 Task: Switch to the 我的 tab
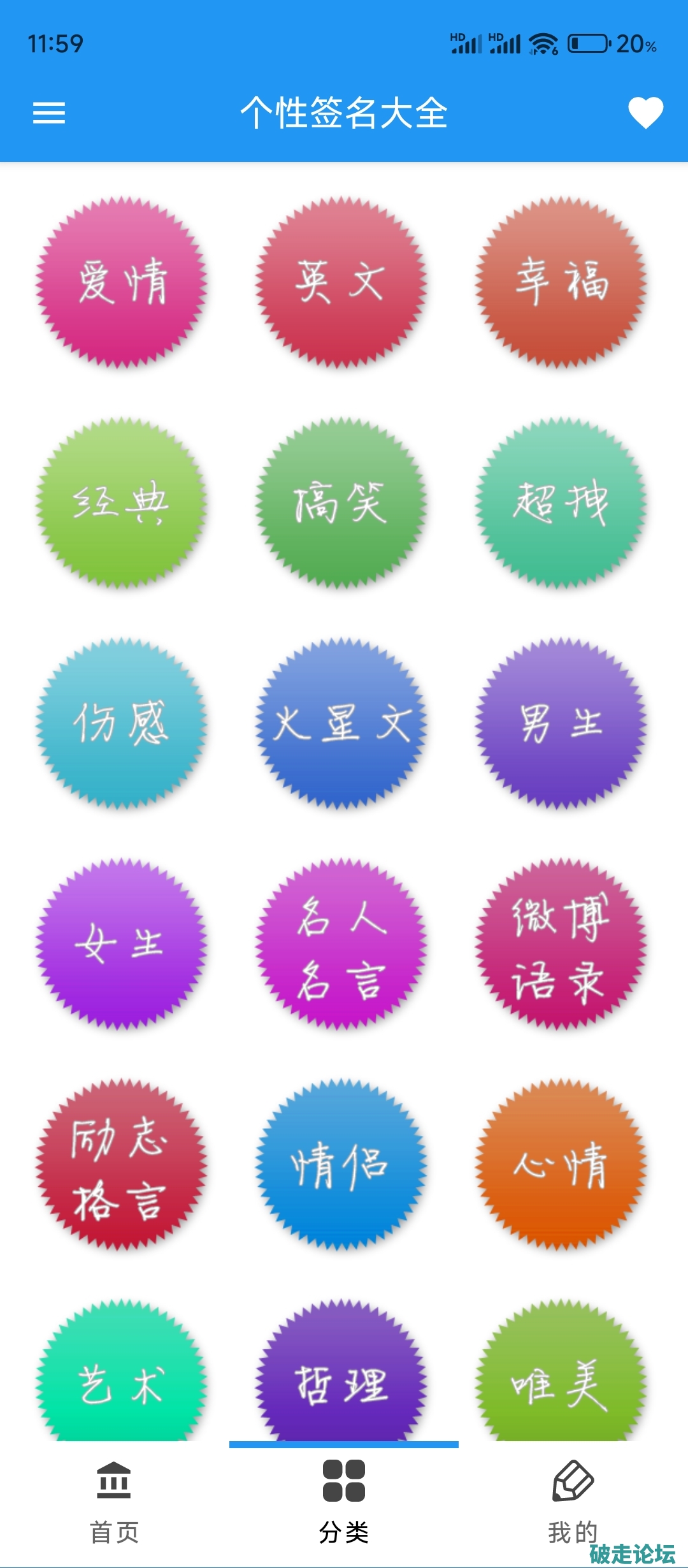point(573,1503)
